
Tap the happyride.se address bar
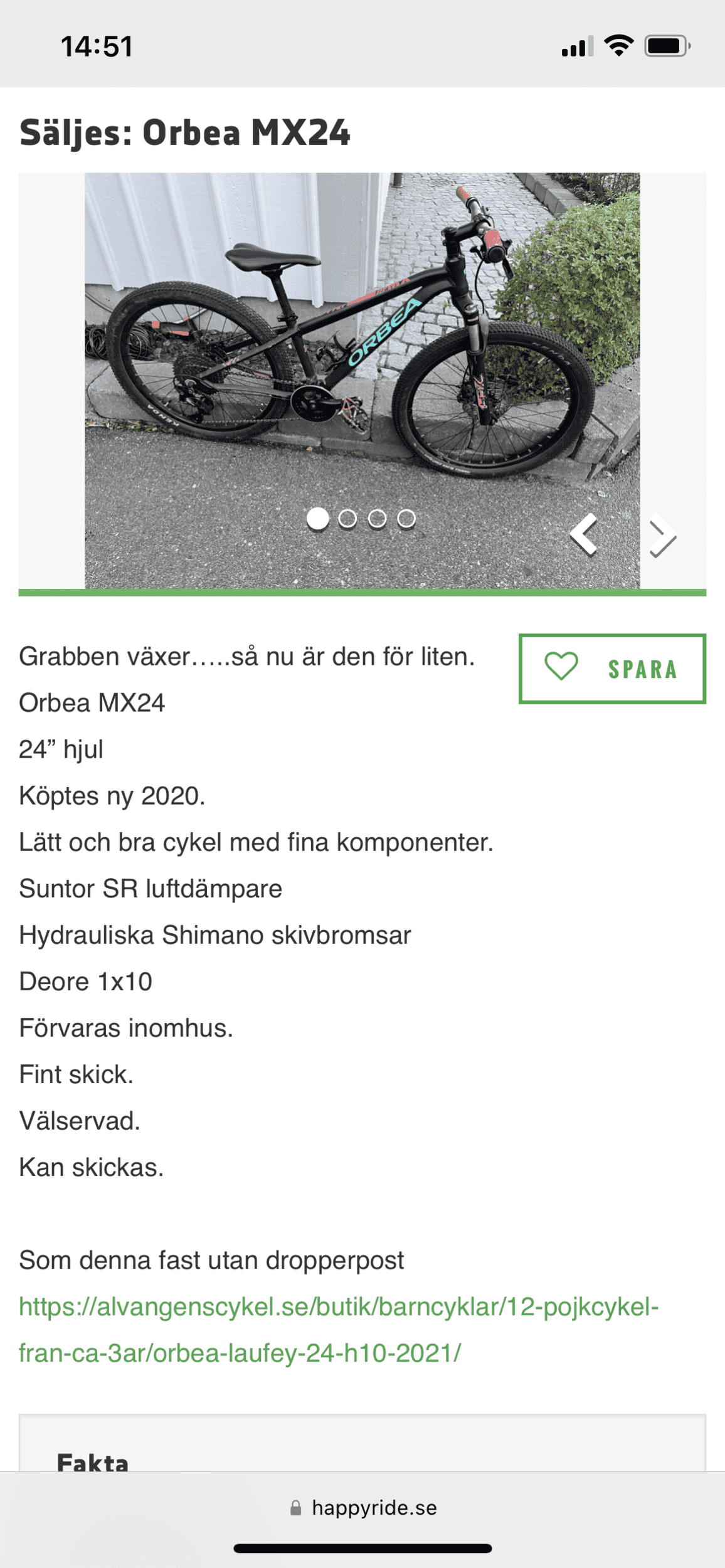pyautogui.click(x=362, y=1508)
